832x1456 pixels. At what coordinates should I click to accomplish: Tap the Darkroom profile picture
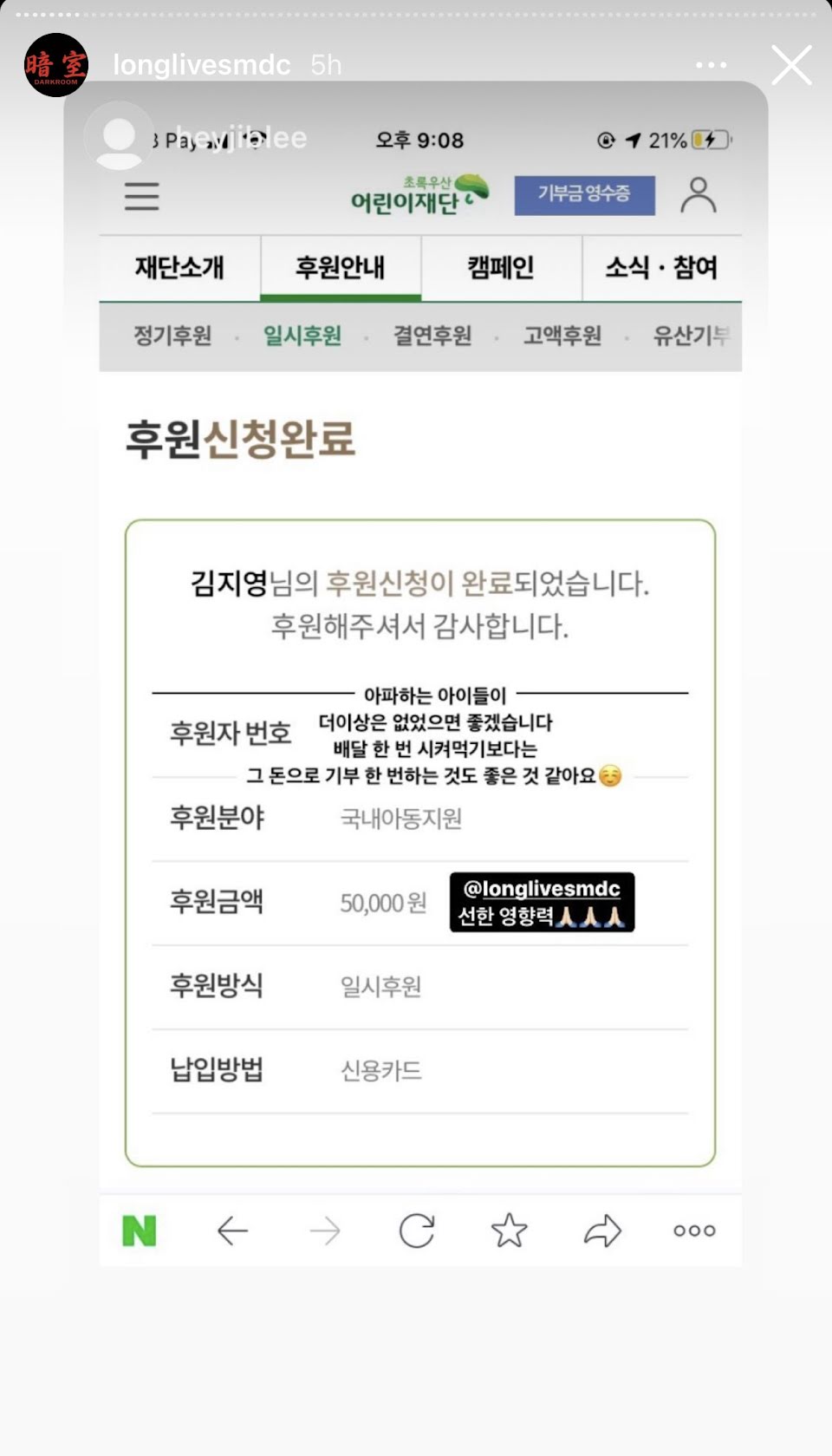(x=56, y=65)
